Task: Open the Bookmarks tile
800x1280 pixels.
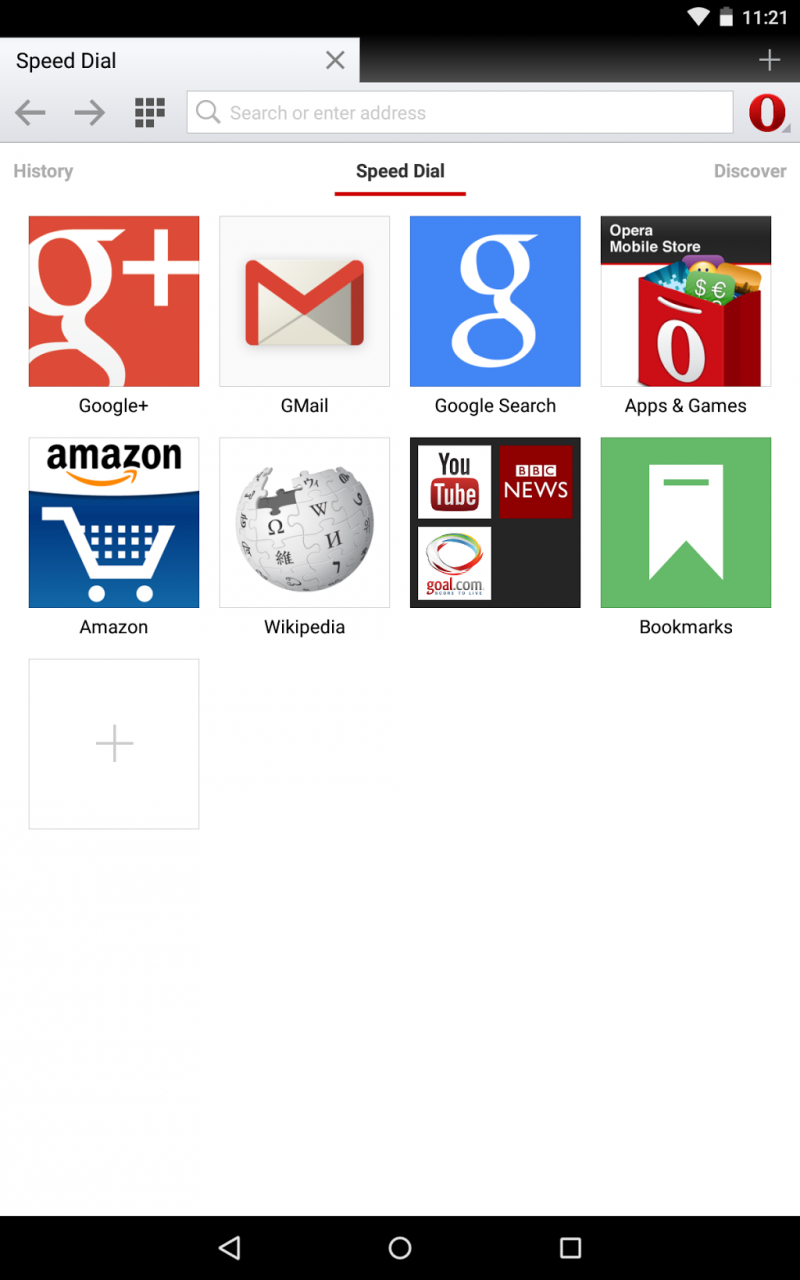Action: pyautogui.click(x=686, y=522)
